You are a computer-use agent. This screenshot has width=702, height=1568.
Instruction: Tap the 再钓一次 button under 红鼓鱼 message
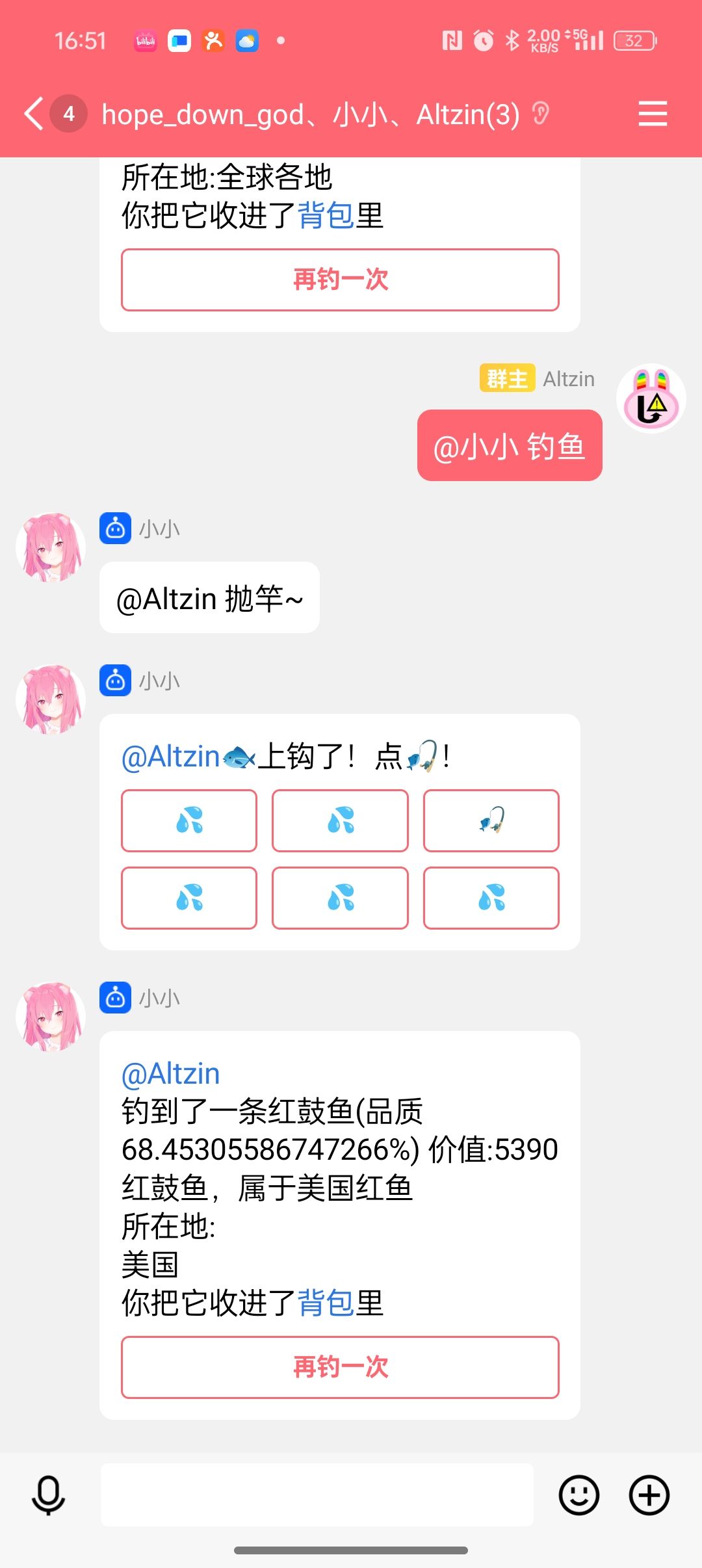click(x=340, y=1367)
